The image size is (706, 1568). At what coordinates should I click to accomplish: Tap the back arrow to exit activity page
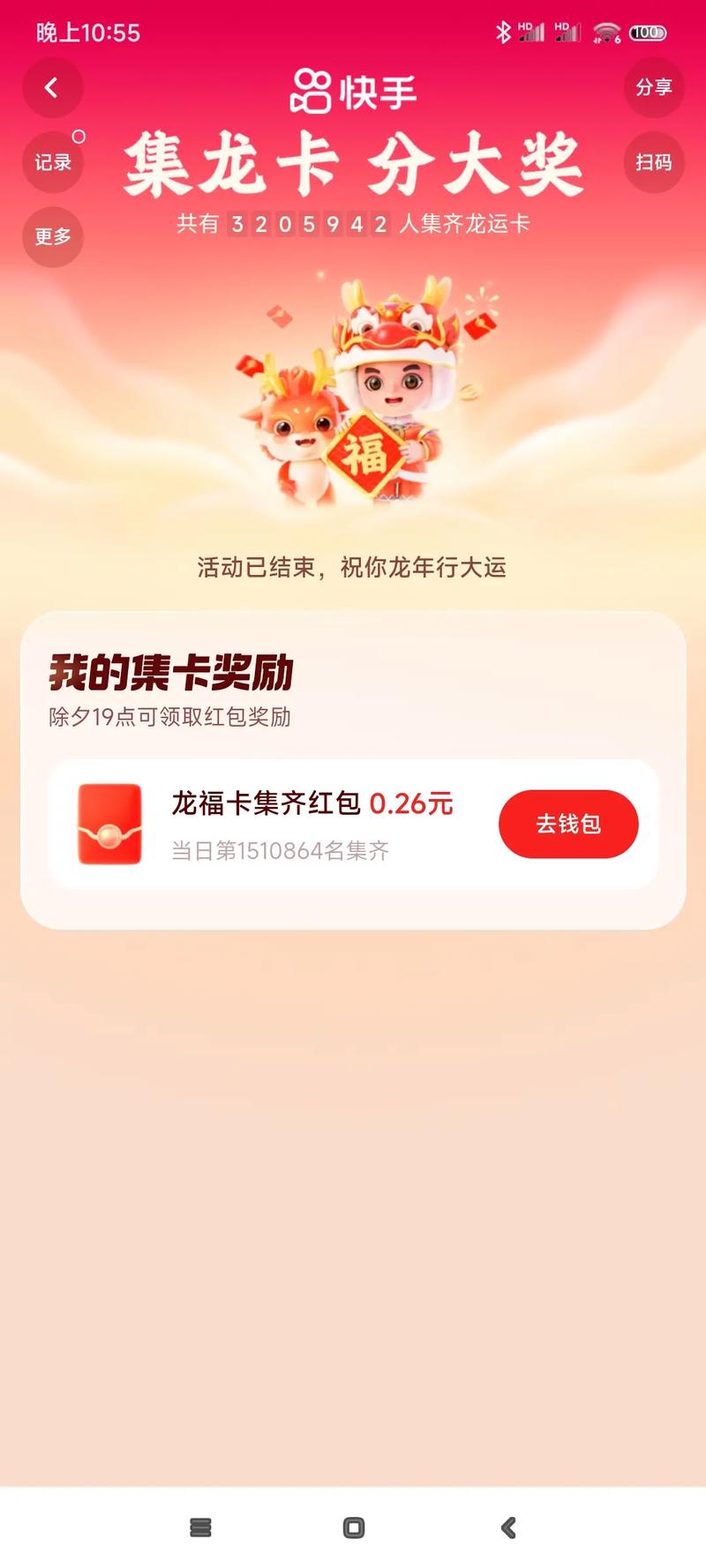coord(52,87)
